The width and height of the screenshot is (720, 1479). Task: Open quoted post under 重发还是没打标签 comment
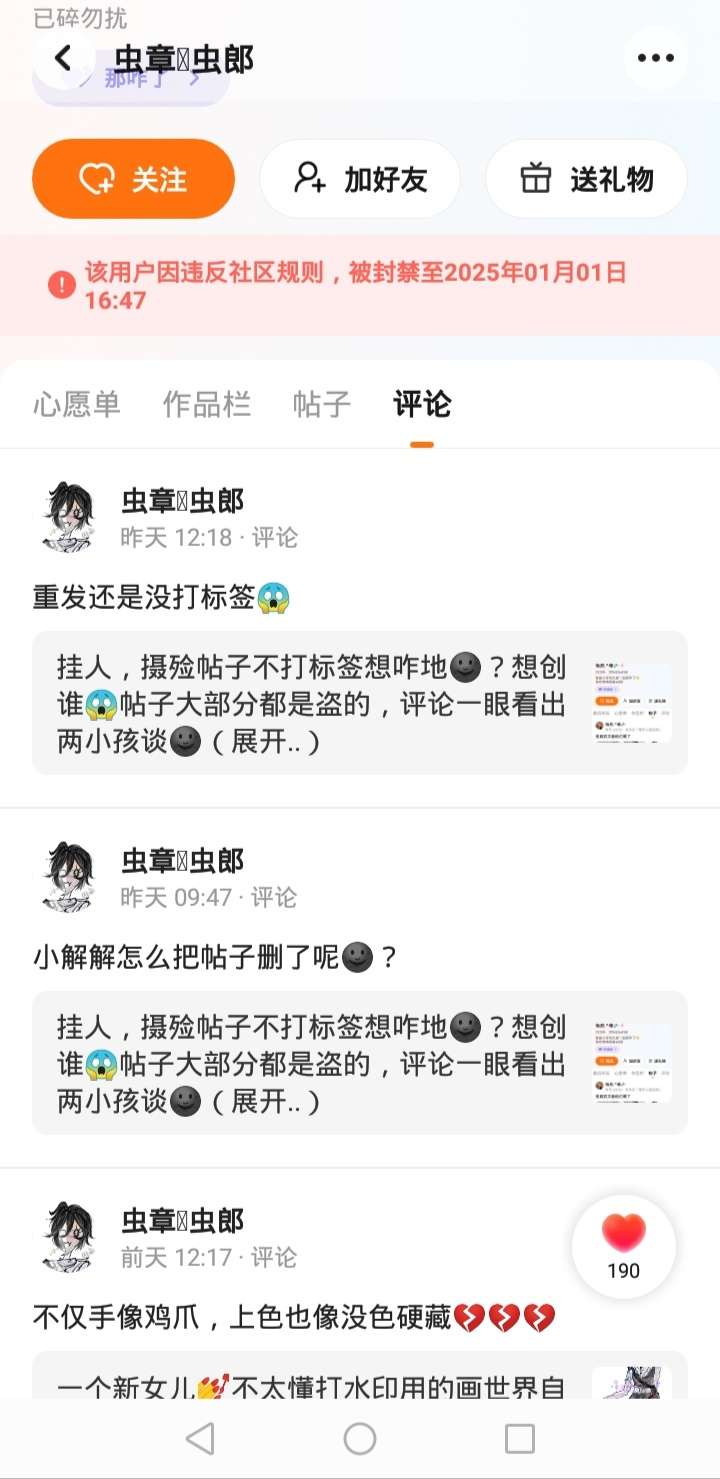(x=360, y=703)
